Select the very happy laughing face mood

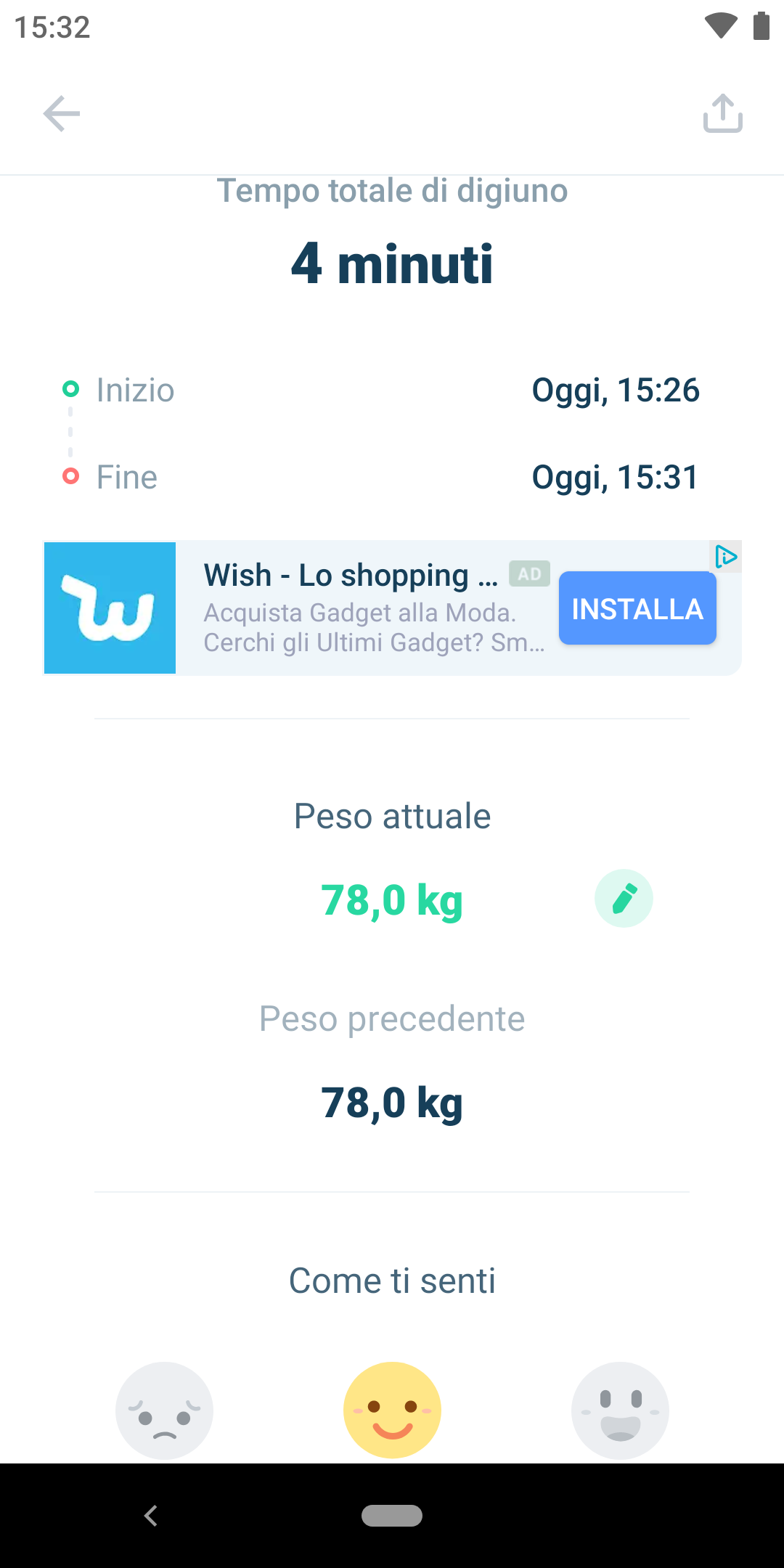coord(620,1410)
